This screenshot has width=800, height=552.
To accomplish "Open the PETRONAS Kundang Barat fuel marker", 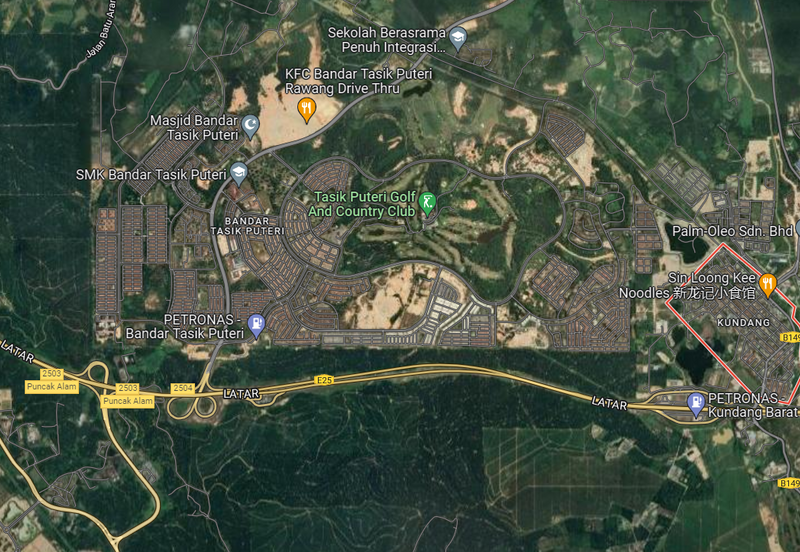I will click(695, 403).
